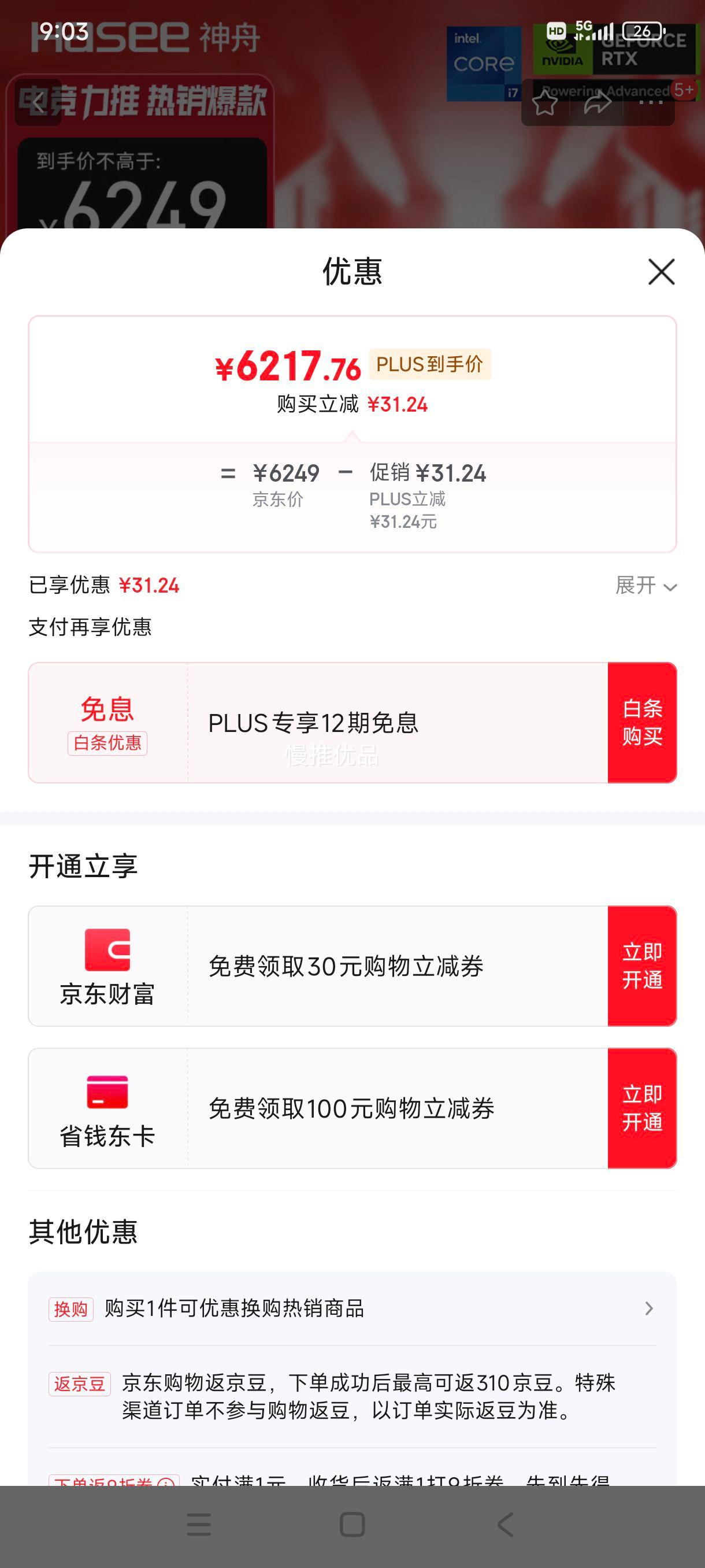Go back using the system navigation bar
This screenshot has width=705, height=1568.
coord(505,1525)
